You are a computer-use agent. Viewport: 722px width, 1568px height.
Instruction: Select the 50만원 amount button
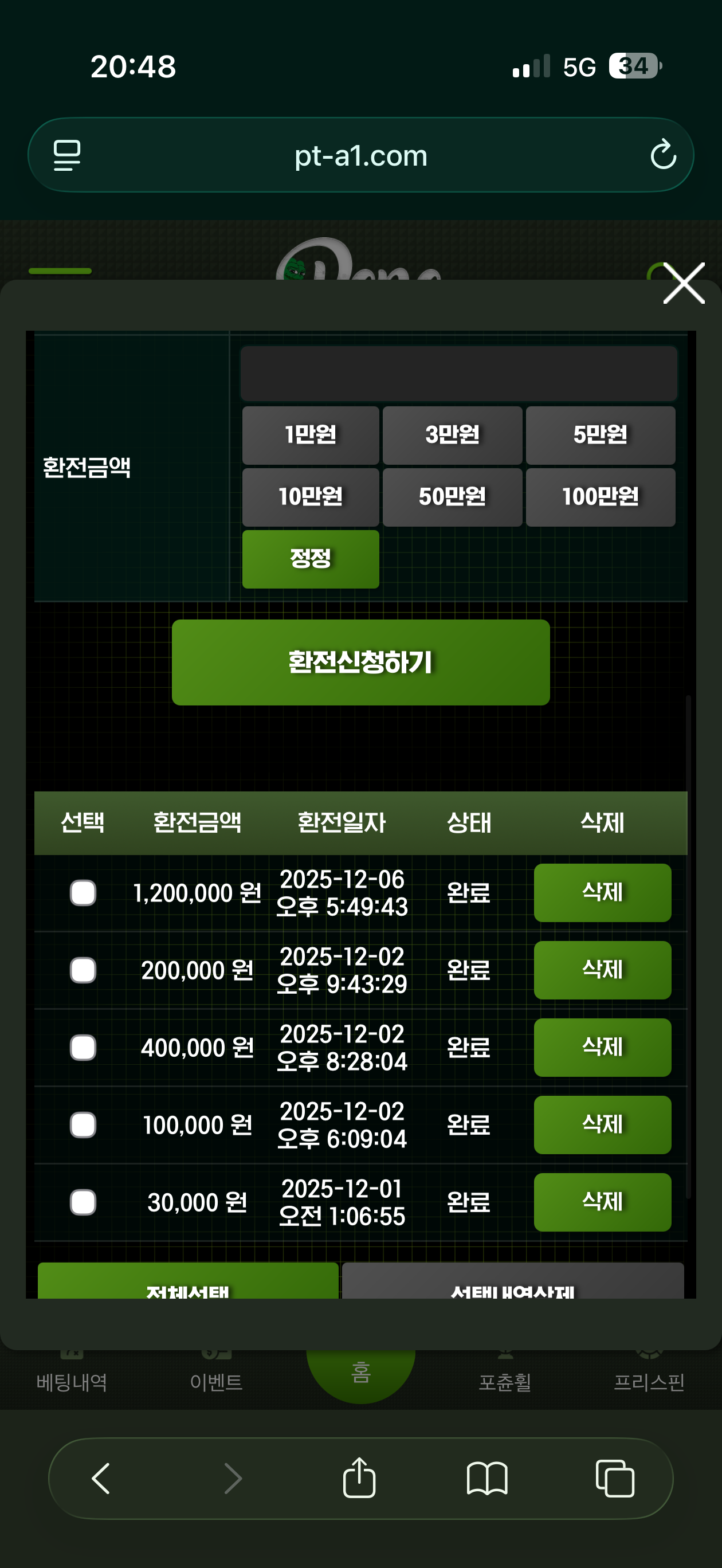click(452, 497)
